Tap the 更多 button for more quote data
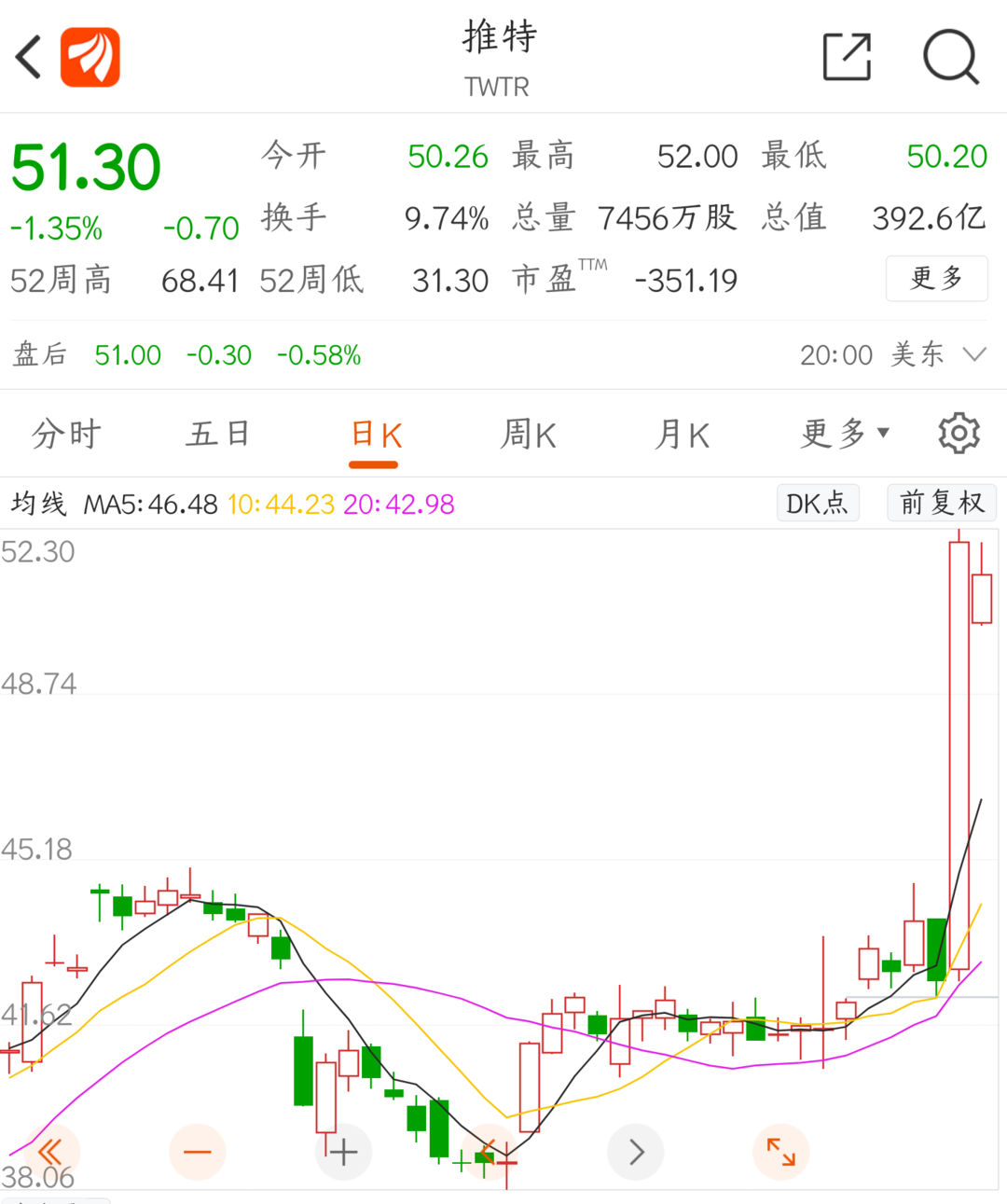The width and height of the screenshot is (1007, 1204). click(x=936, y=278)
